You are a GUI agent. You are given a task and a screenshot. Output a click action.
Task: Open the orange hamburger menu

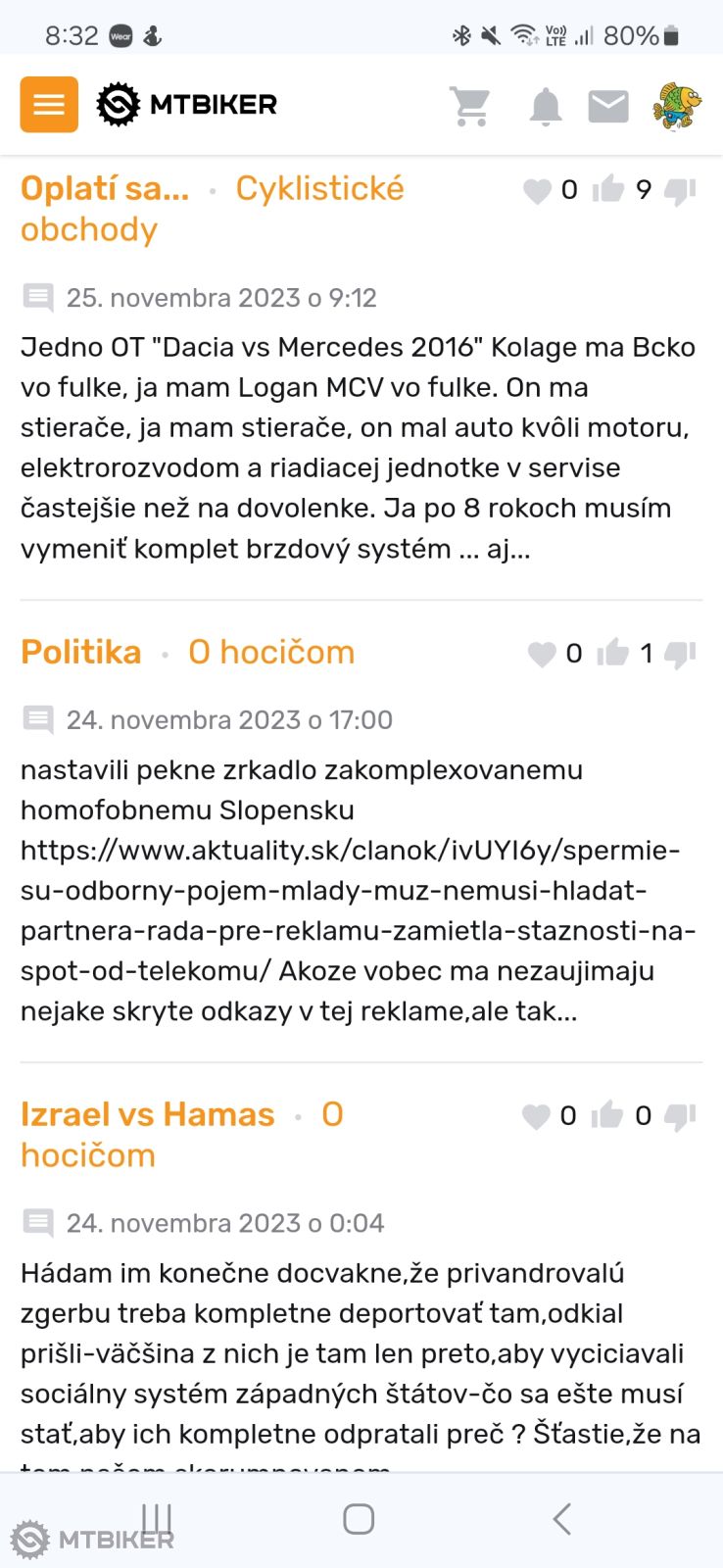point(49,104)
